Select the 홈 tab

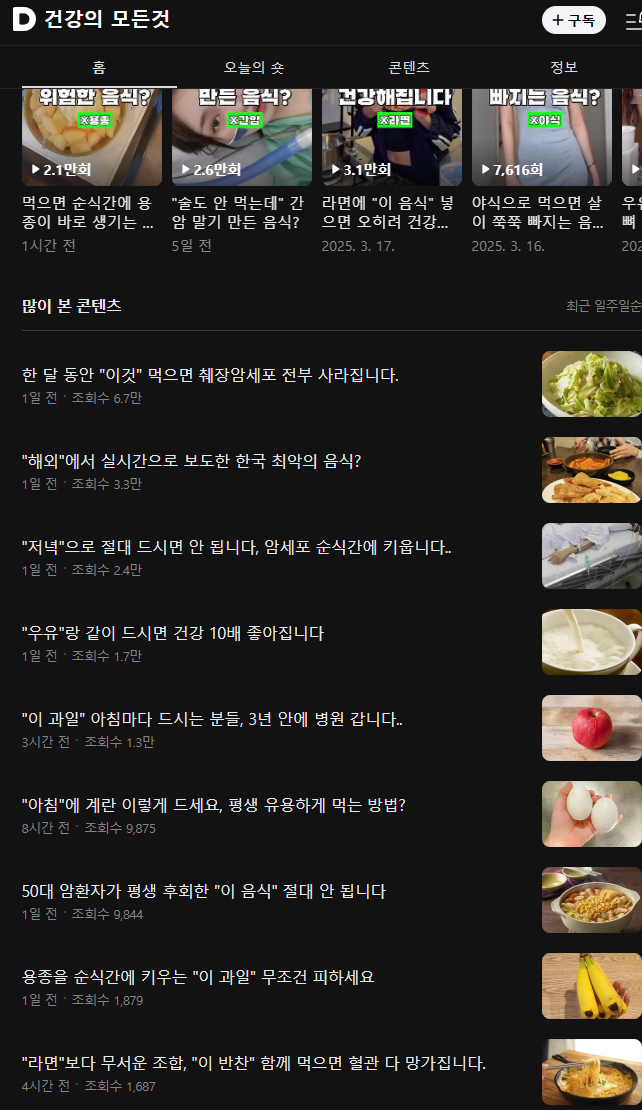click(99, 67)
